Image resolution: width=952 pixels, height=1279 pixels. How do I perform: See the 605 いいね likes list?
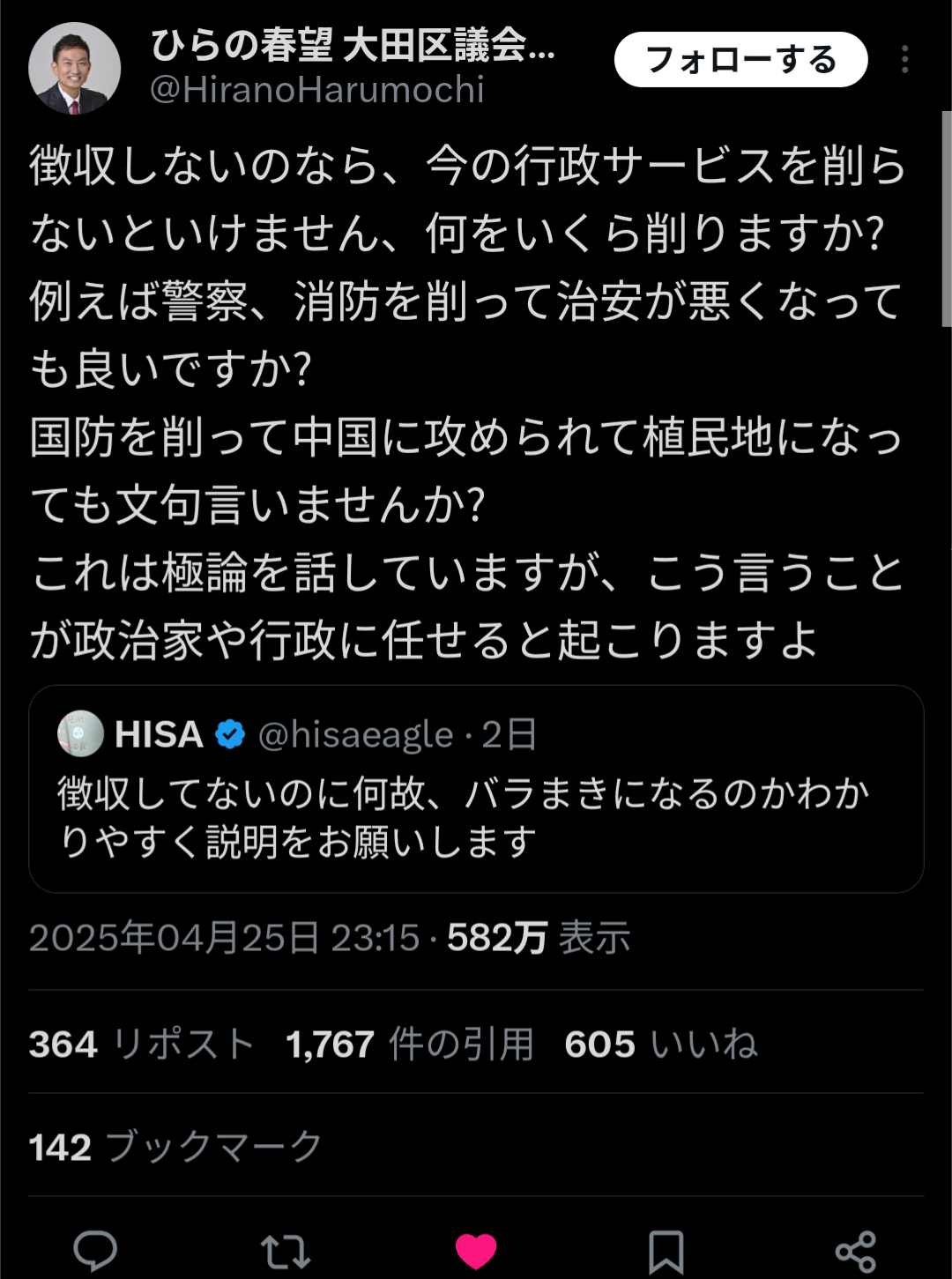660,1045
